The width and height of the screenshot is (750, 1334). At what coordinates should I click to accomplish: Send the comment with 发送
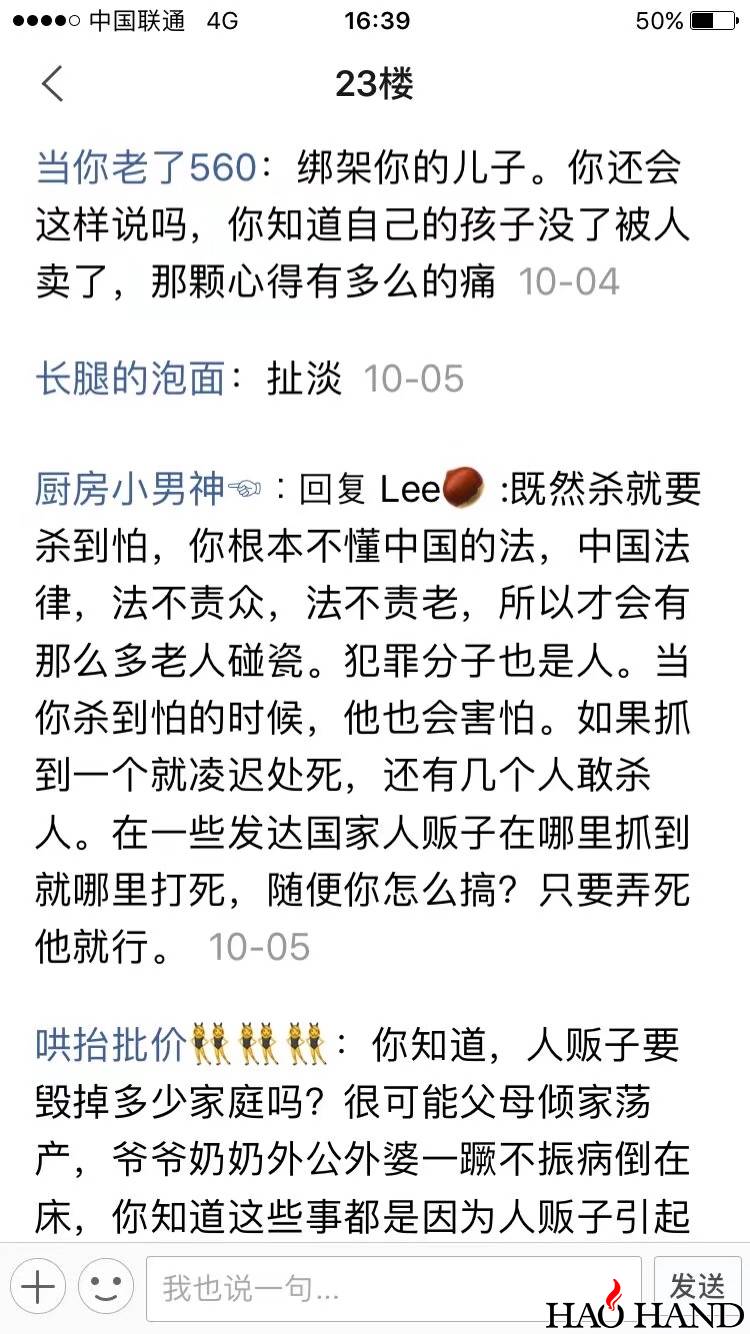[697, 1285]
